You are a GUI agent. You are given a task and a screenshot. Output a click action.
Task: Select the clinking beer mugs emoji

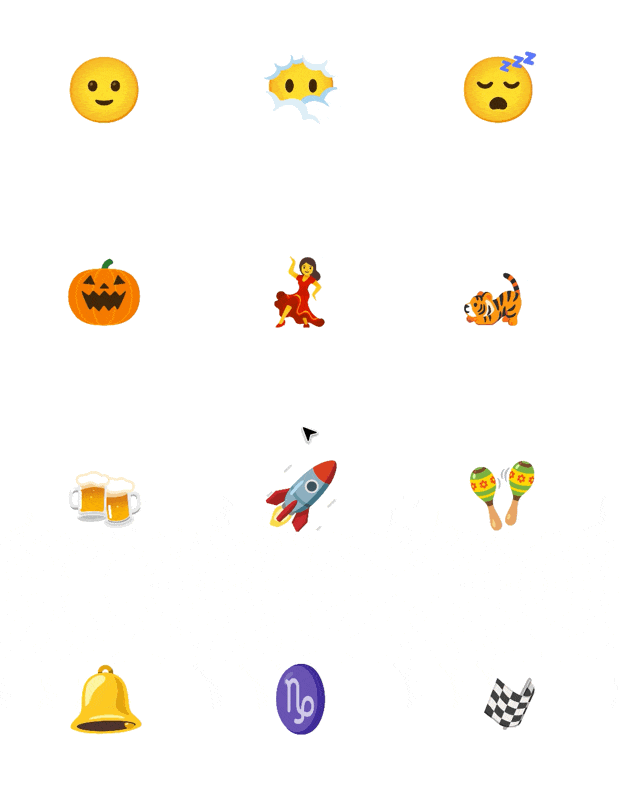tap(104, 498)
